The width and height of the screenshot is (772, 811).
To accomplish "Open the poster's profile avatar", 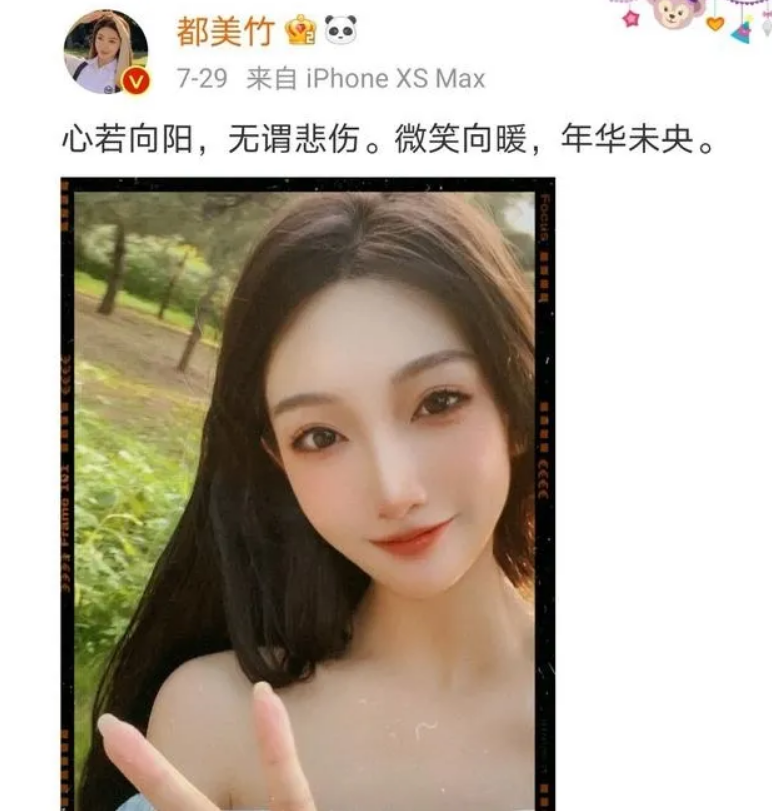I will pos(106,52).
